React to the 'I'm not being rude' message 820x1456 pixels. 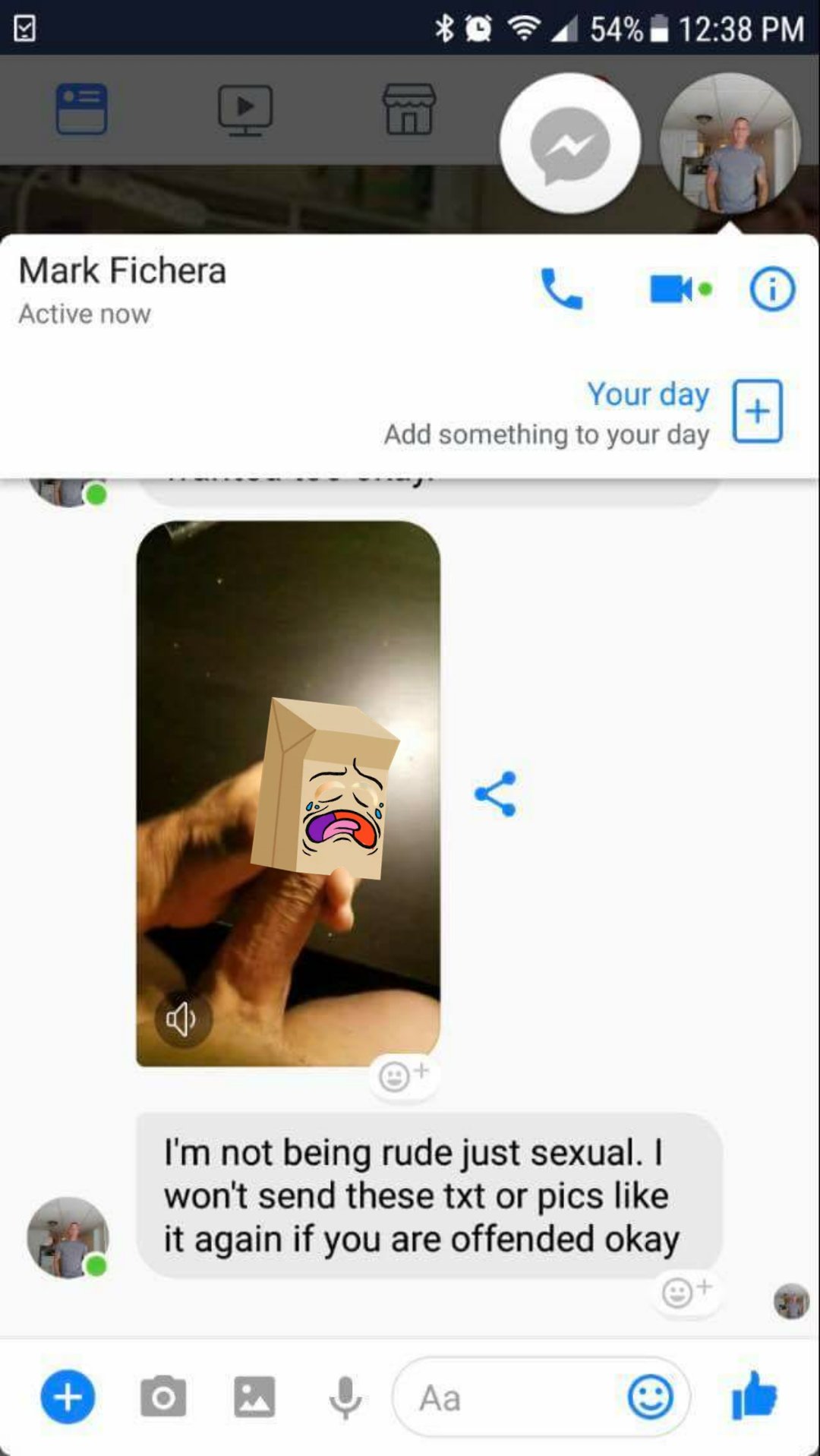(686, 1291)
